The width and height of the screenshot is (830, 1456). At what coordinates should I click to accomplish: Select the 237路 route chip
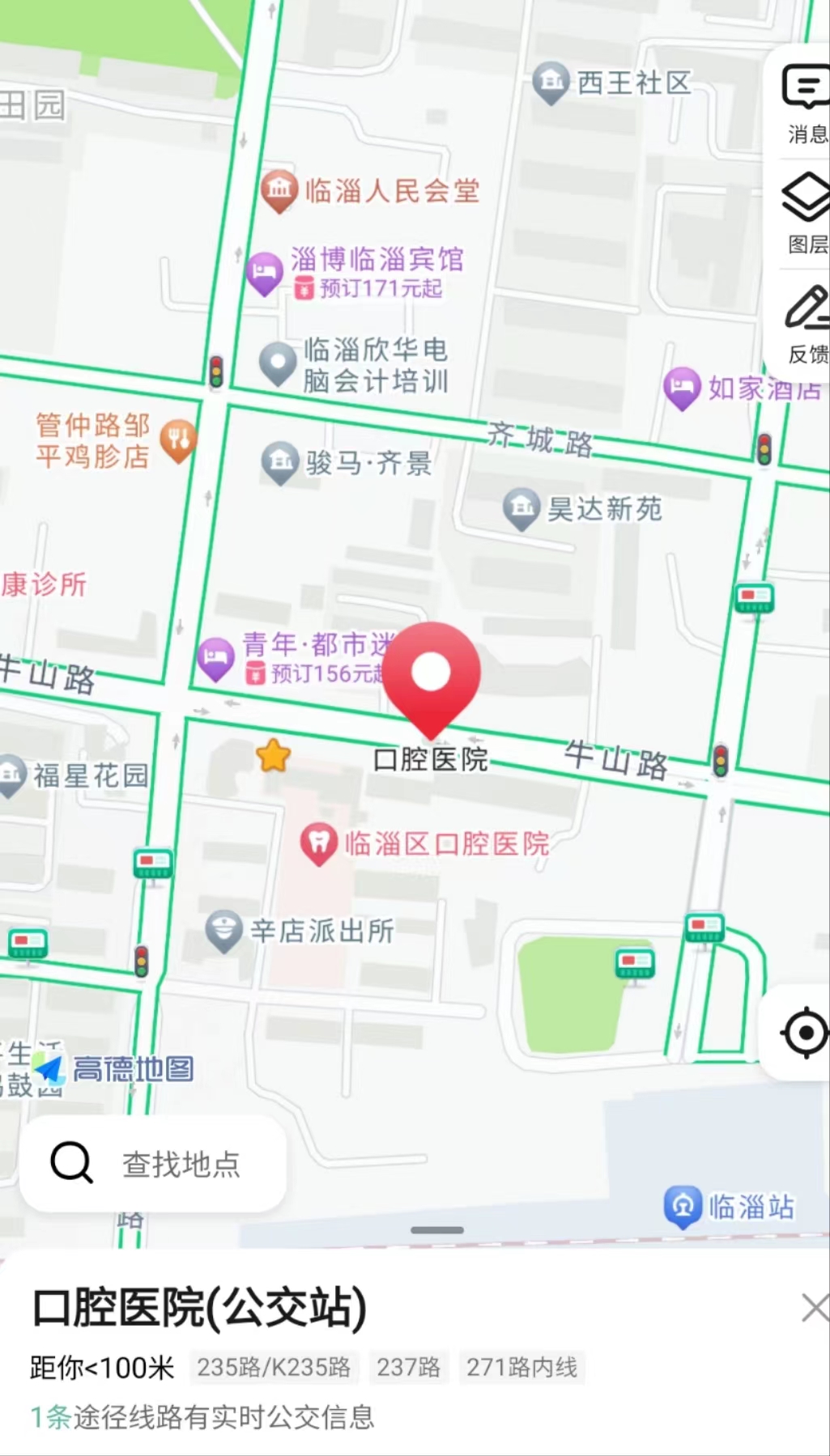tap(408, 1367)
